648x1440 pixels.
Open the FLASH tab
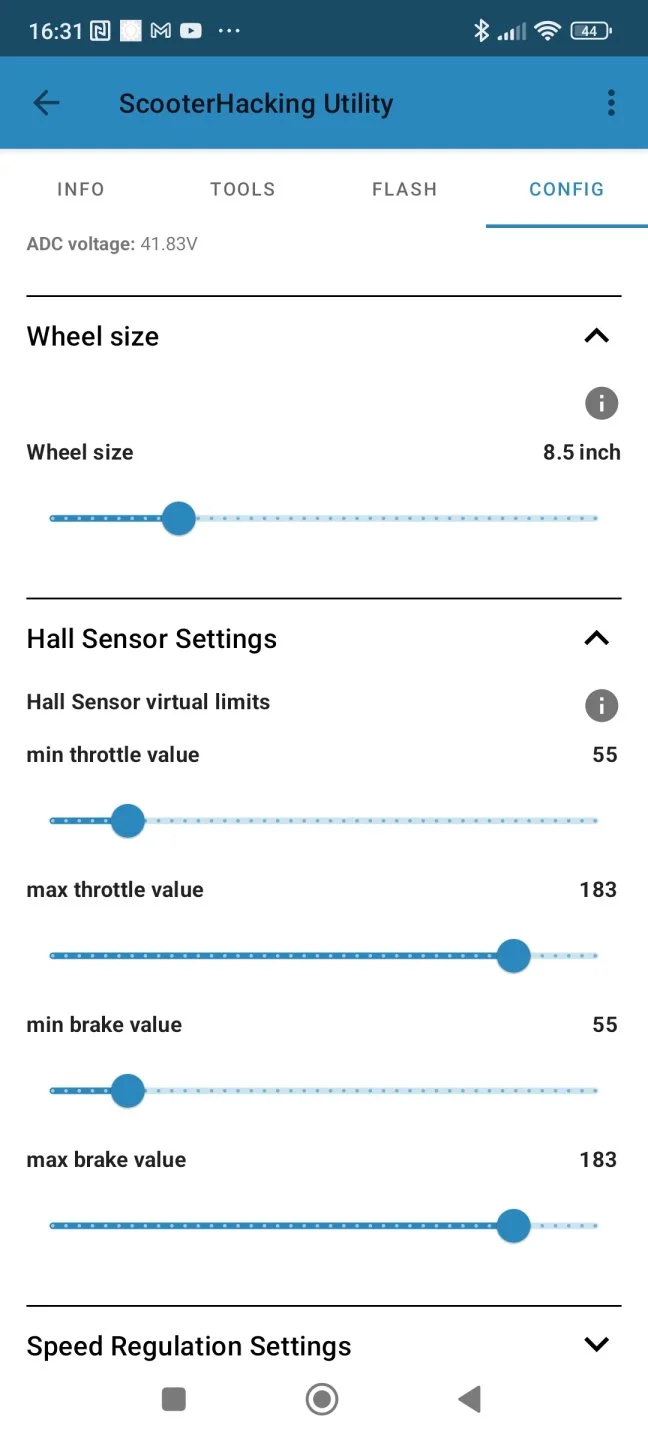tap(404, 189)
